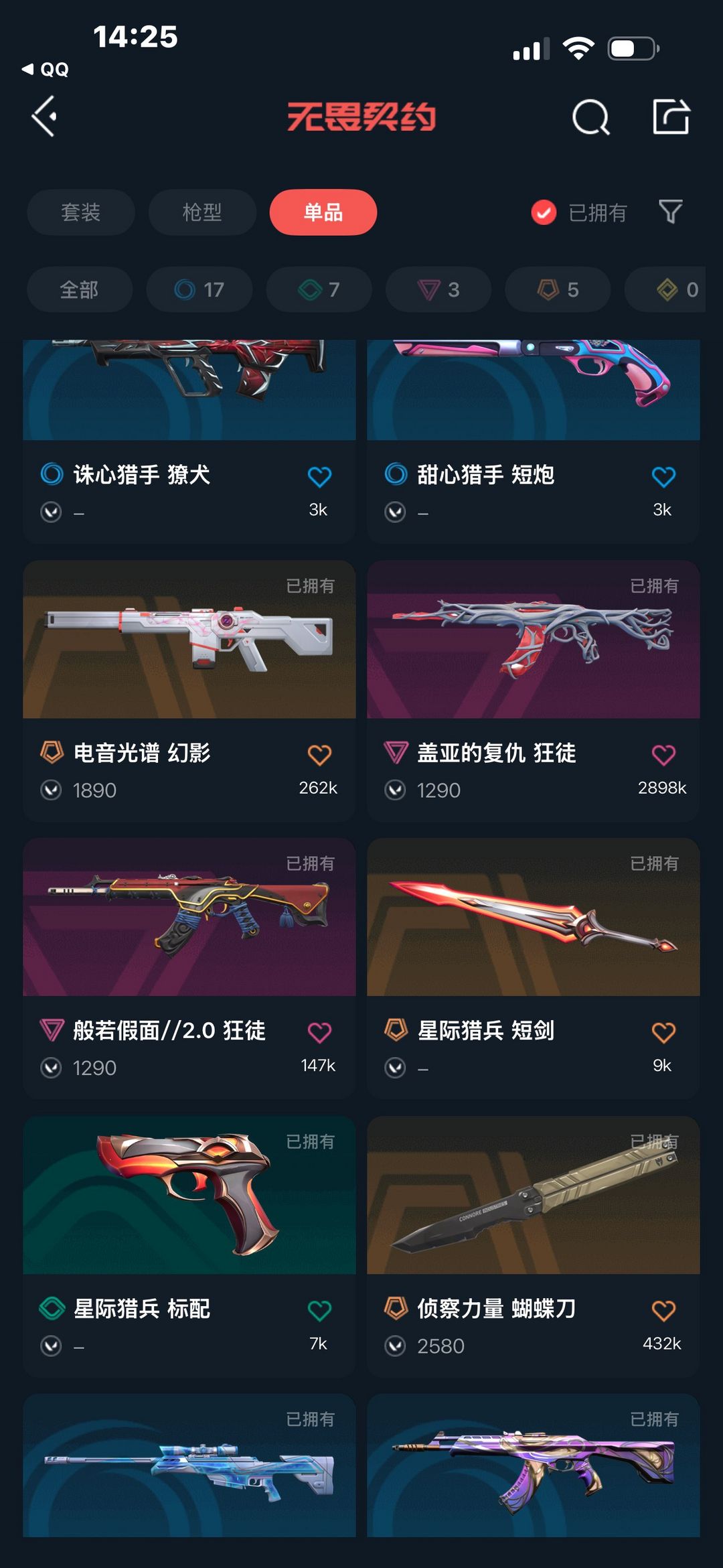The height and width of the screenshot is (1568, 723).
Task: Select the pink rarity filter showing 3
Action: coord(437,289)
